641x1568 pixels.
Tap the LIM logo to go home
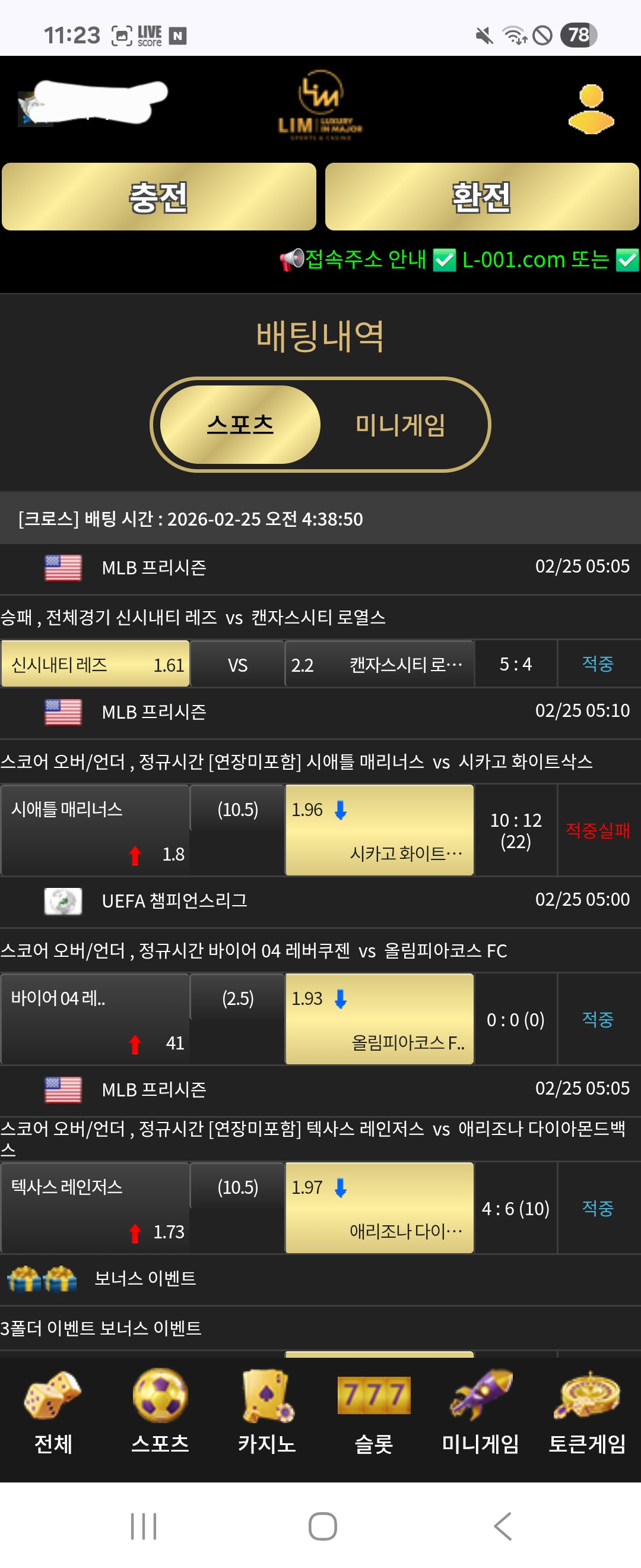(x=320, y=106)
